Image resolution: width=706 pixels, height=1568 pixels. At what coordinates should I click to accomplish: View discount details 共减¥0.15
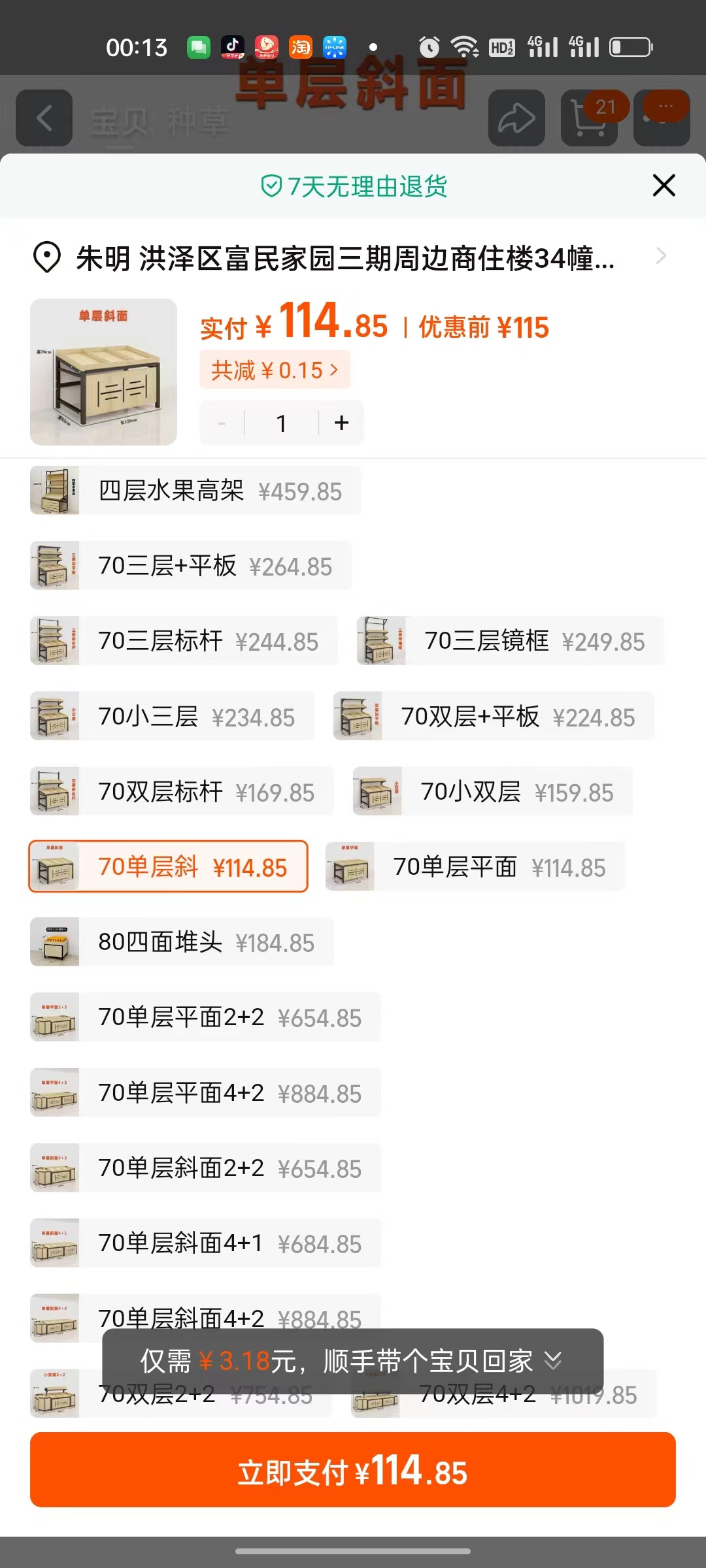(x=275, y=370)
